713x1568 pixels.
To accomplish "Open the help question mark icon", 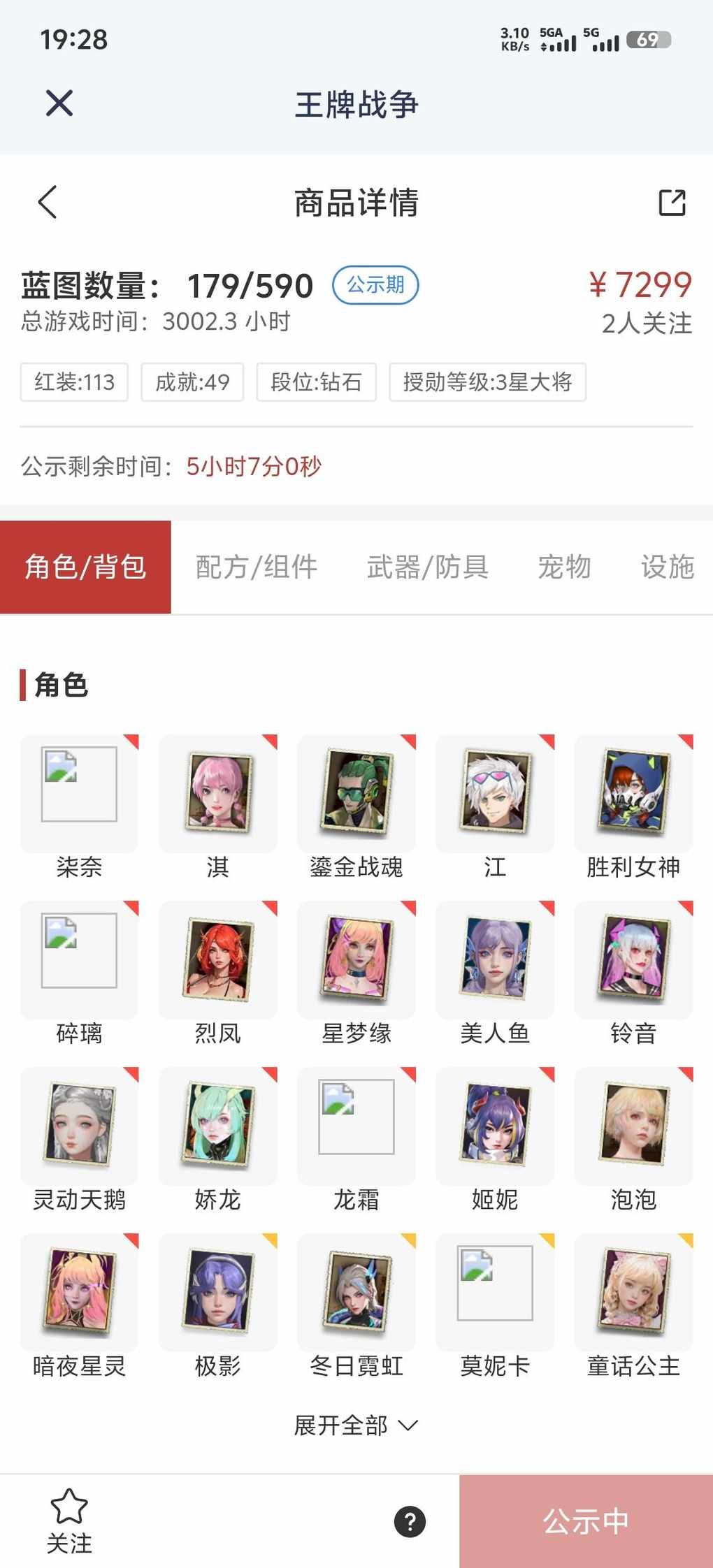I will 410,1521.
